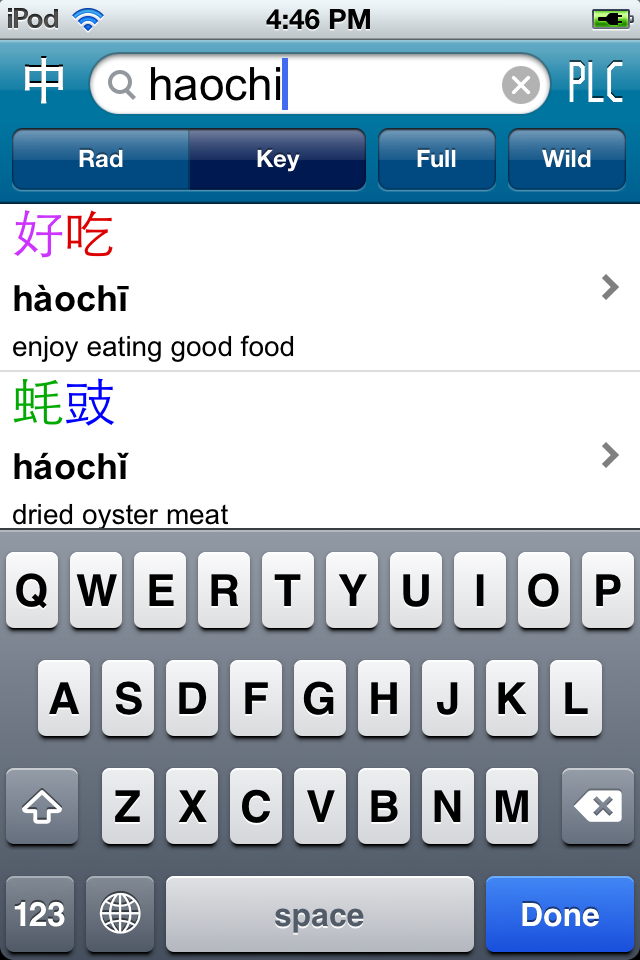Switch to the 123 number keyboard
The image size is (640, 960).
[40, 914]
